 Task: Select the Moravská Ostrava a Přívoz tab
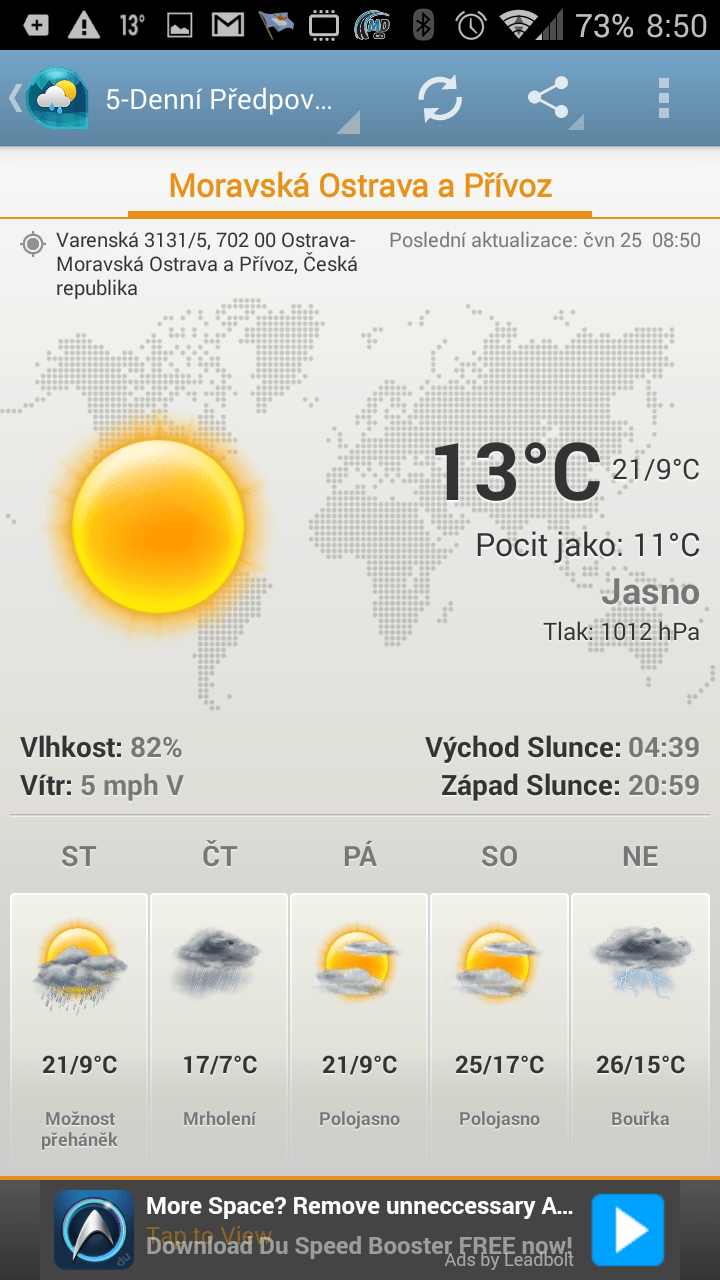click(360, 186)
